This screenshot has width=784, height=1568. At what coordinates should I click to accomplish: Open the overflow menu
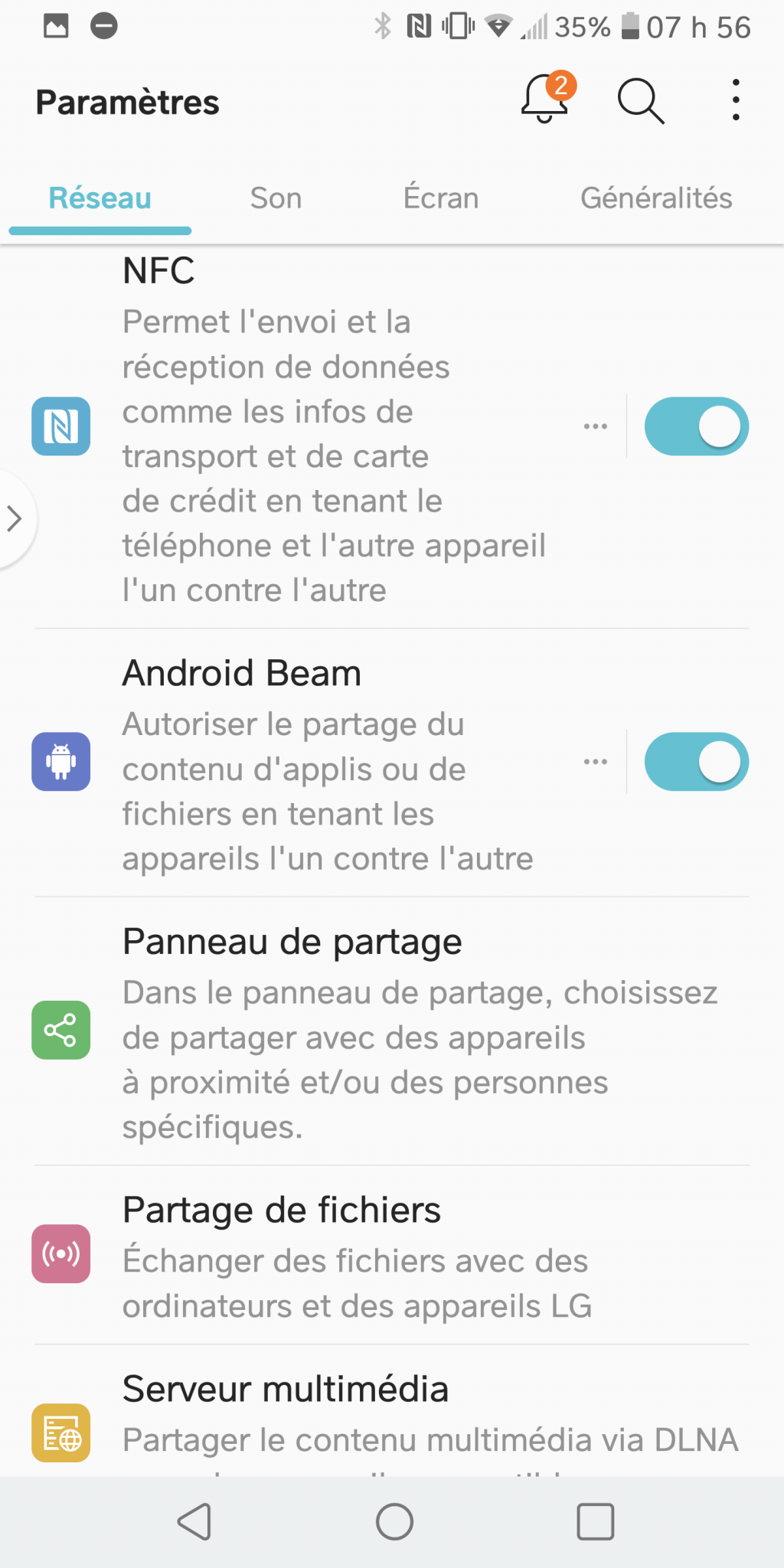(x=735, y=100)
